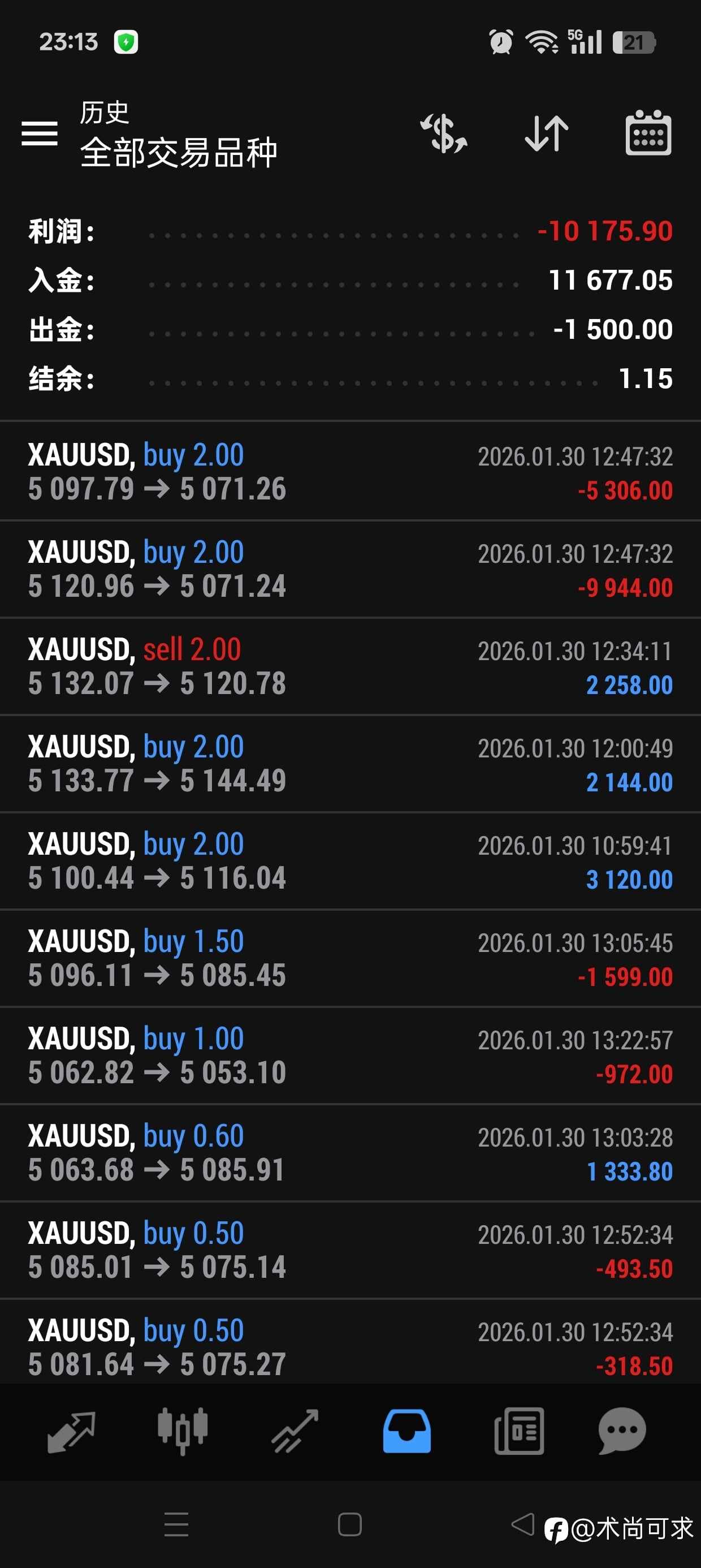Tap the 利润 profit summary row

[350, 231]
